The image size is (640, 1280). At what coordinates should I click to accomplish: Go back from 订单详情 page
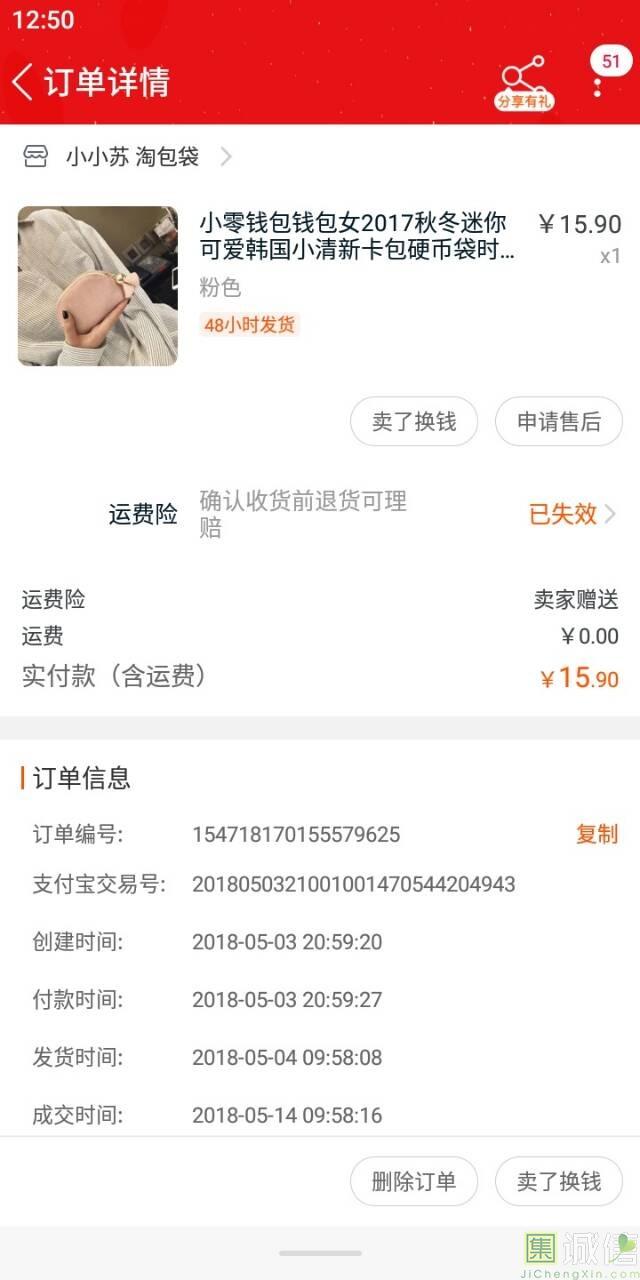[x=24, y=82]
